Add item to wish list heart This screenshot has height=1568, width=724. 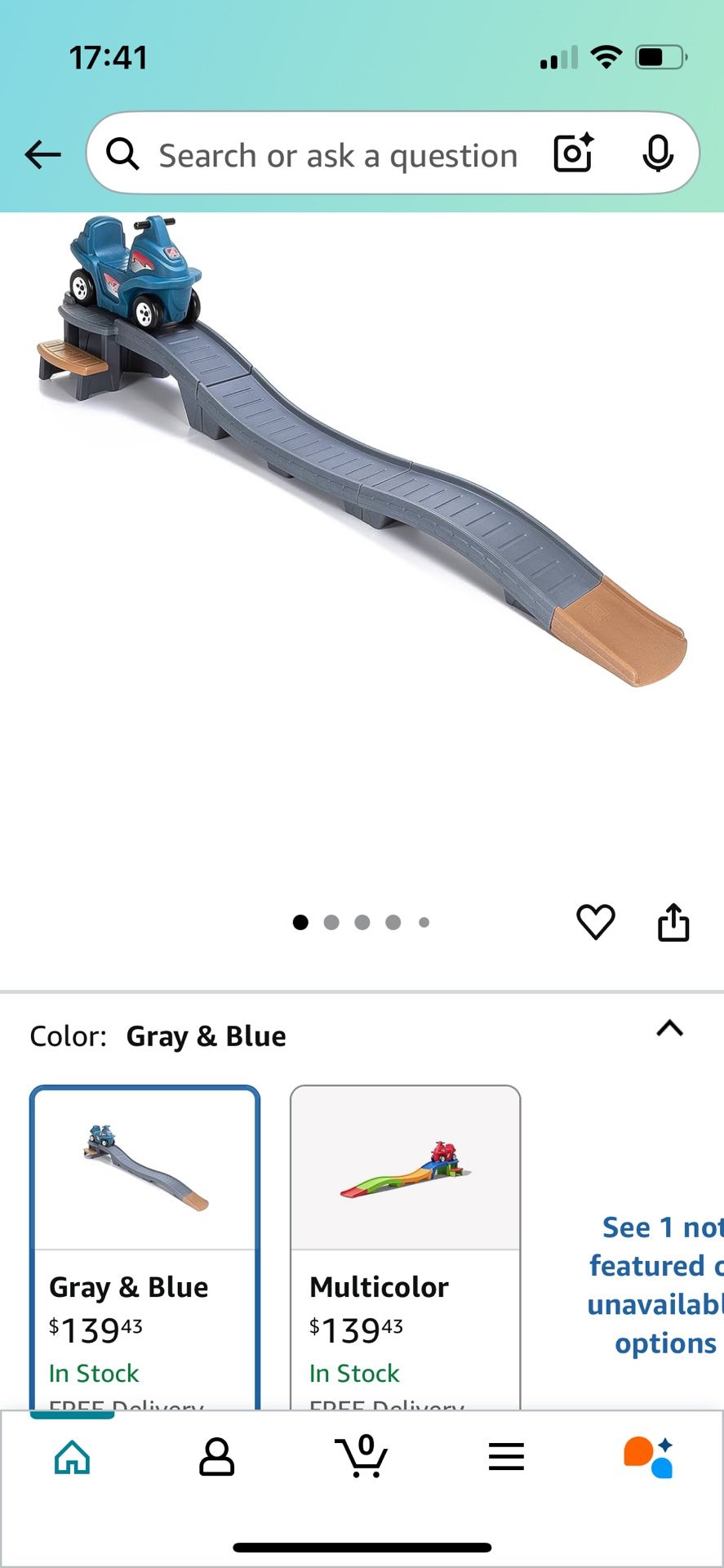[x=595, y=923]
